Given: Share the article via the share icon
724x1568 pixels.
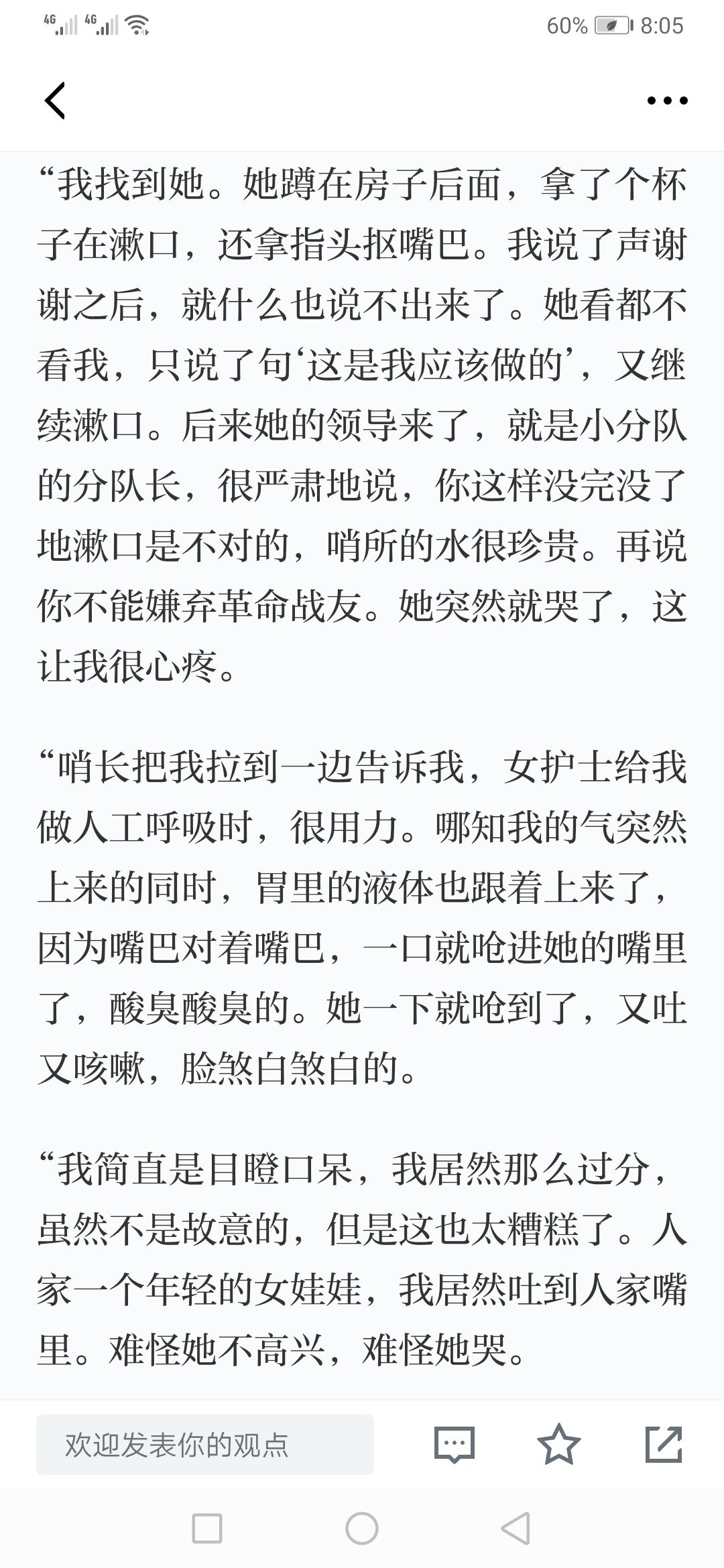Looking at the screenshot, I should click(664, 1444).
